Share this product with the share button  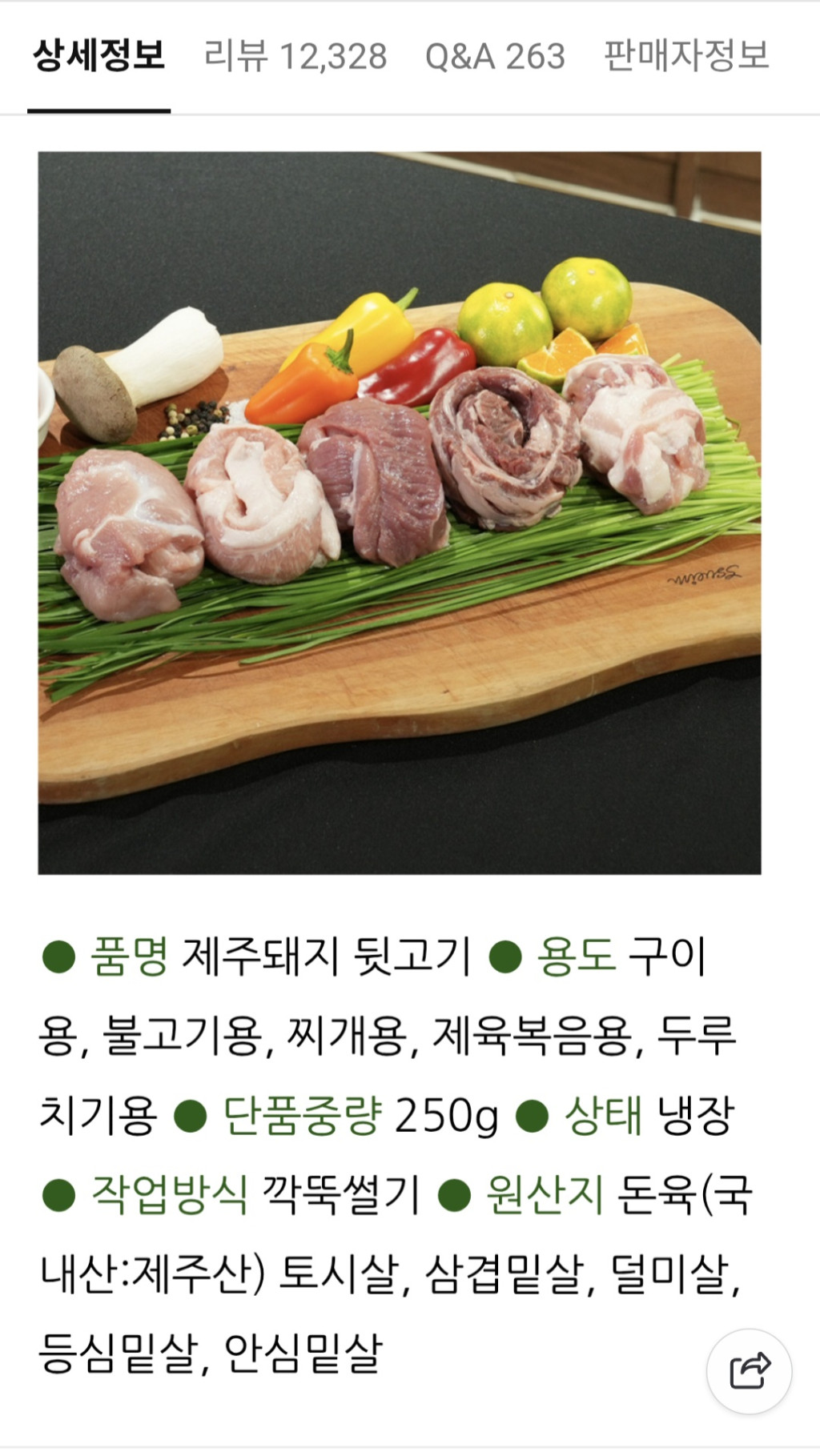[749, 1371]
